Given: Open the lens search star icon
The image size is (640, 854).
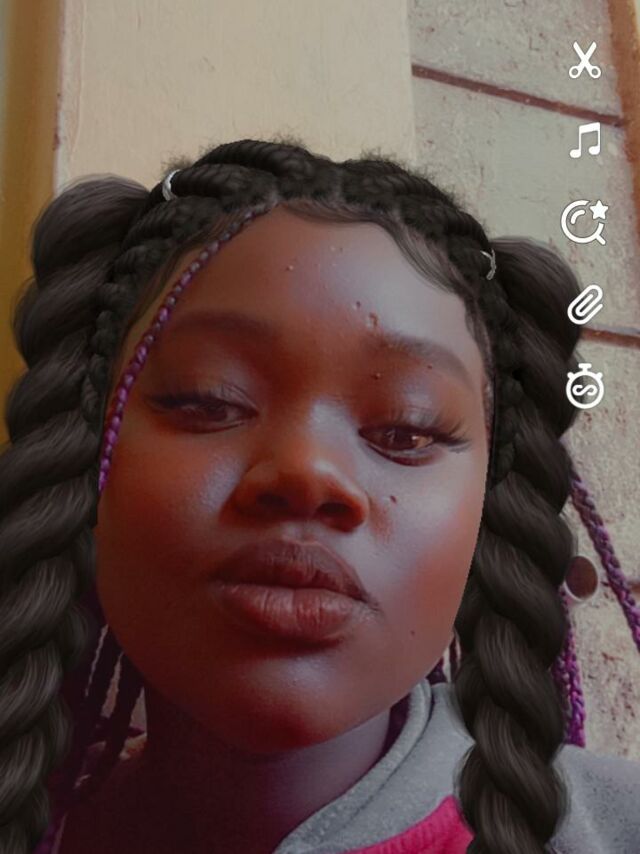Looking at the screenshot, I should pyautogui.click(x=584, y=222).
